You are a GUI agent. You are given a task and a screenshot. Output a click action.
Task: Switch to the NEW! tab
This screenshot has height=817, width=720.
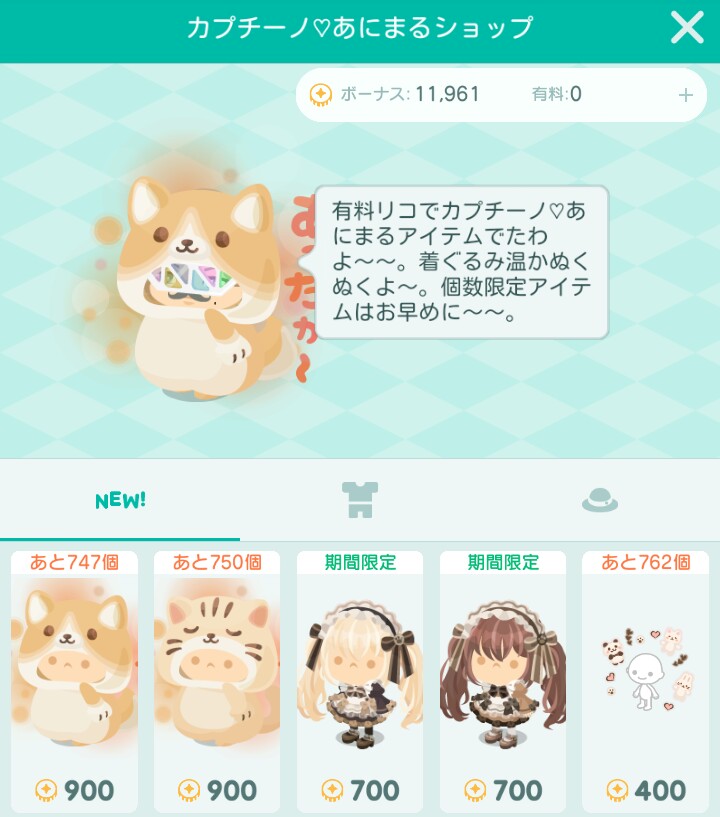tap(120, 500)
